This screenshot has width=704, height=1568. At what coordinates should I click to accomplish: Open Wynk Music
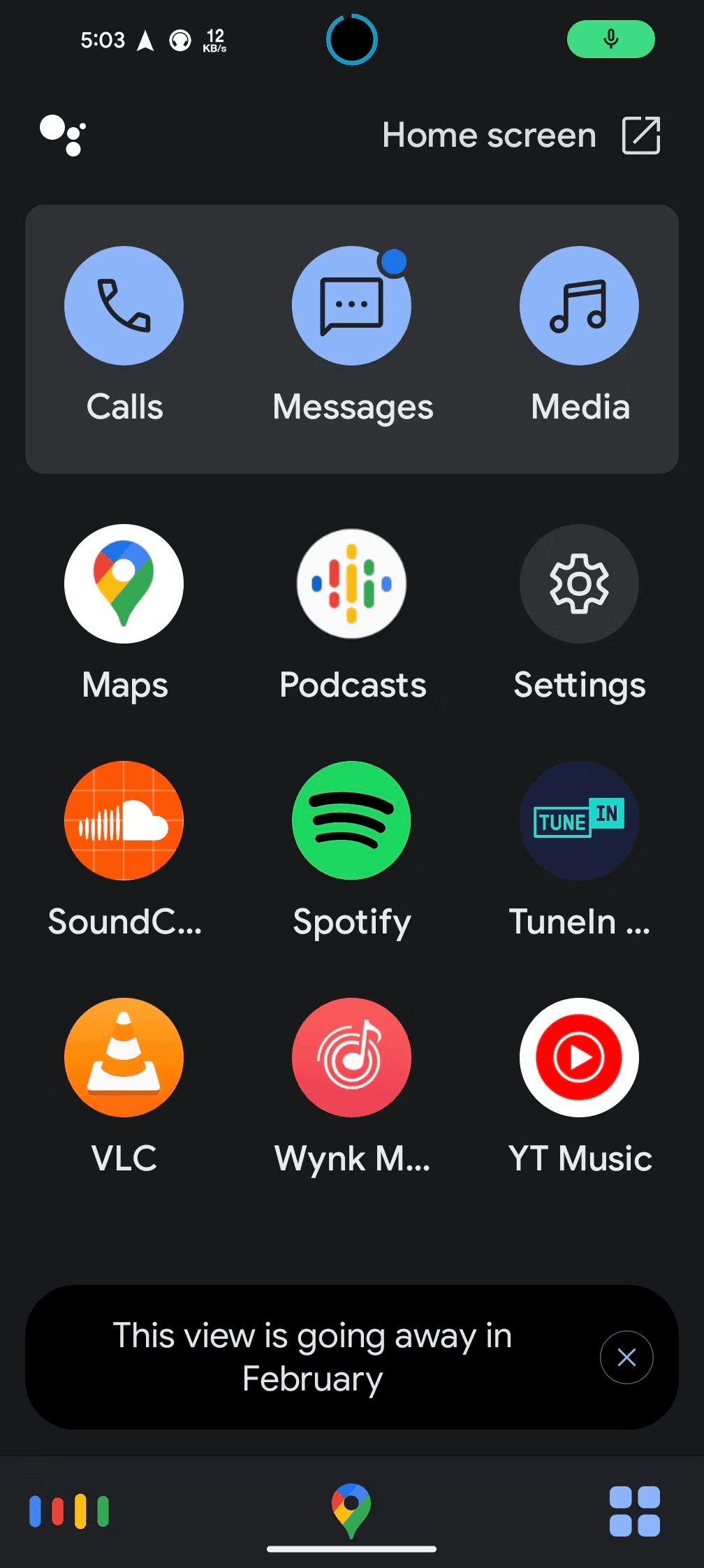coord(351,1057)
